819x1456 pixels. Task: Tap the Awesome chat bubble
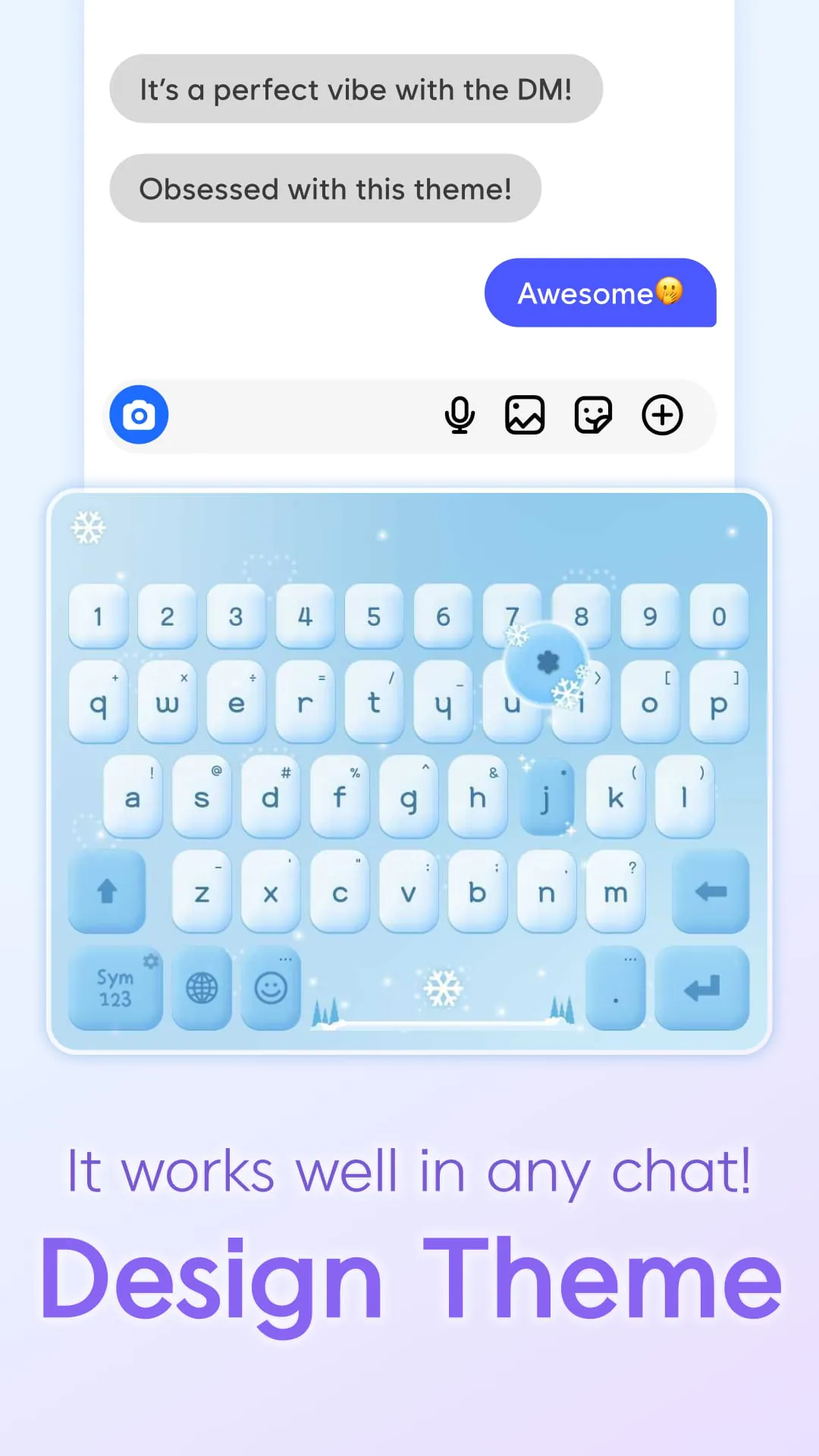click(x=600, y=293)
